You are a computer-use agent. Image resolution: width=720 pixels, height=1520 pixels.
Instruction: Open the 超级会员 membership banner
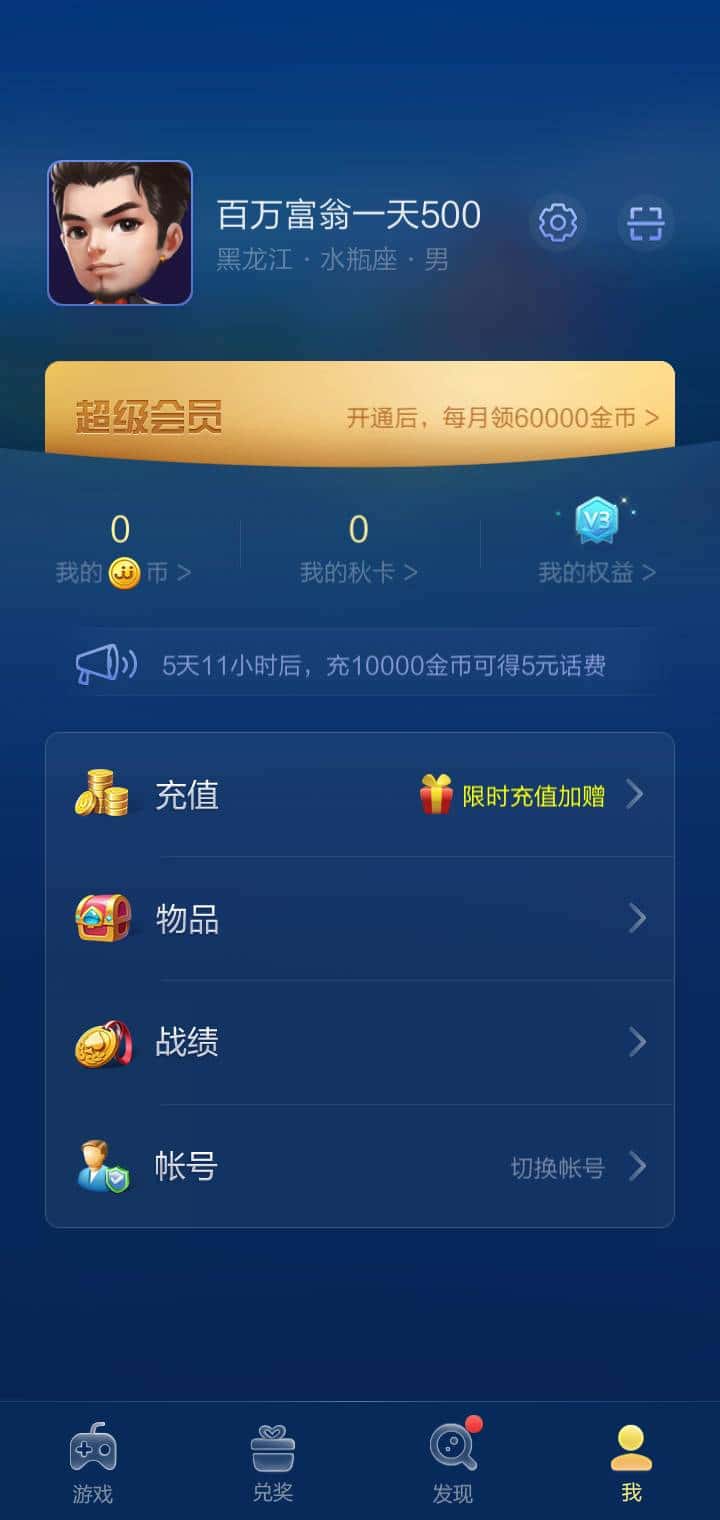click(360, 415)
